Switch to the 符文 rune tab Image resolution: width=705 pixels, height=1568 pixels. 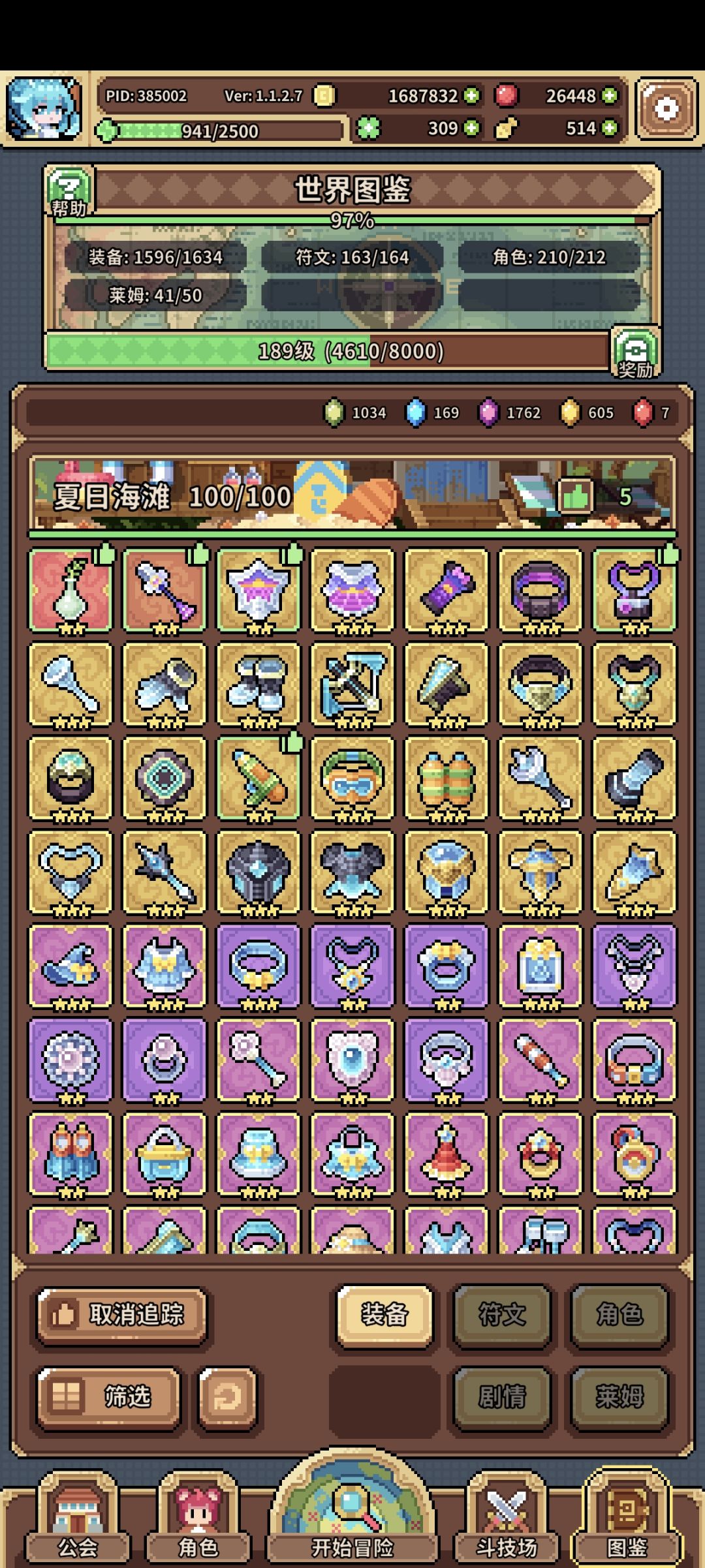click(501, 1315)
